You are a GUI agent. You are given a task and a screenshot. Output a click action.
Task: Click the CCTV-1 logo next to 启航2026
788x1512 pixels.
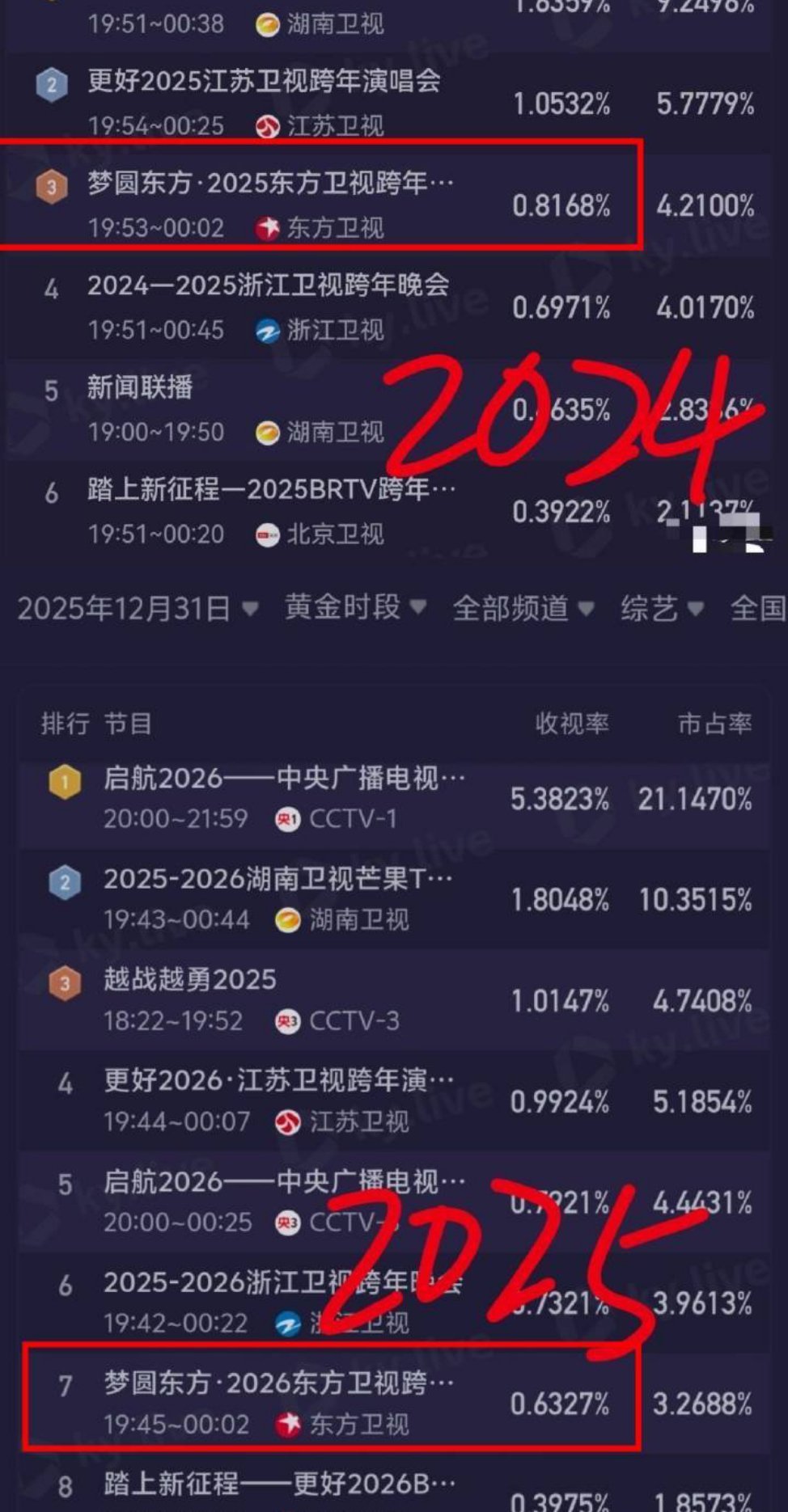click(289, 818)
